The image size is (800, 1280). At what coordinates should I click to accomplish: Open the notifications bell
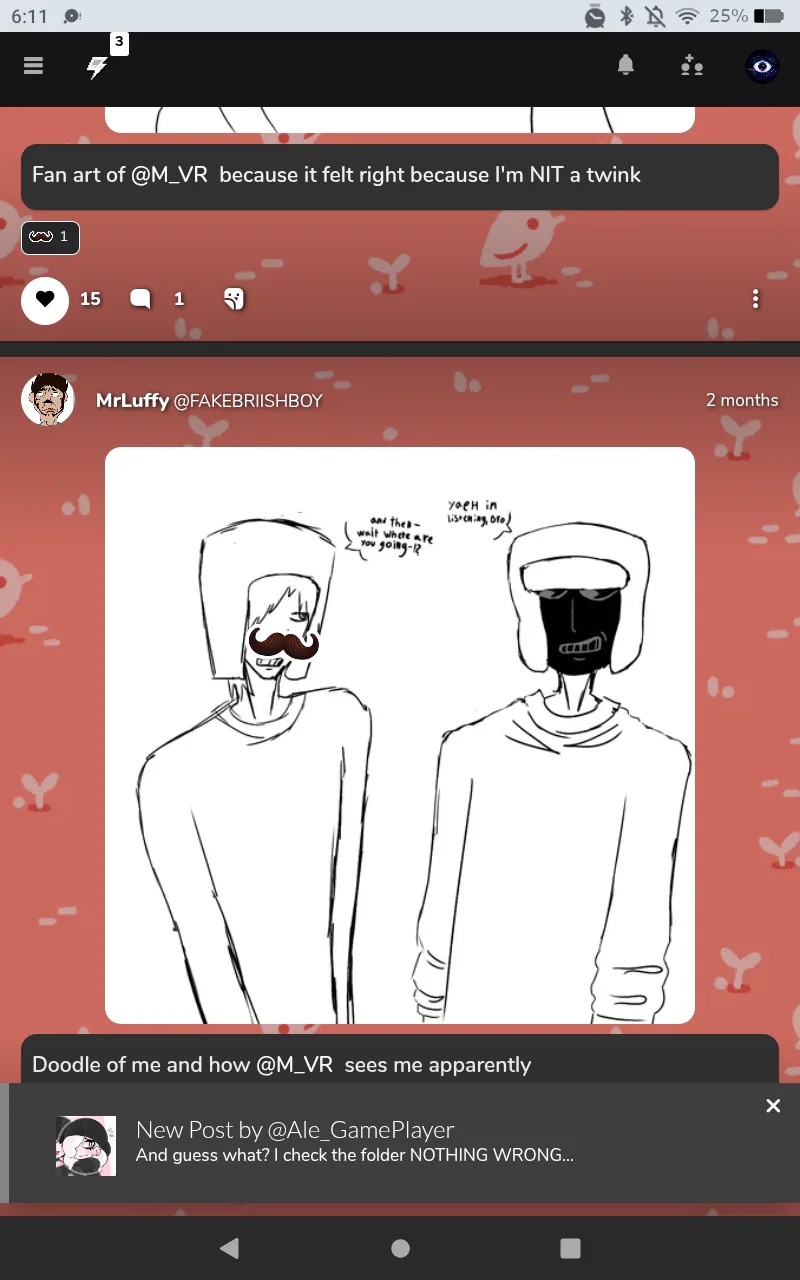click(626, 66)
